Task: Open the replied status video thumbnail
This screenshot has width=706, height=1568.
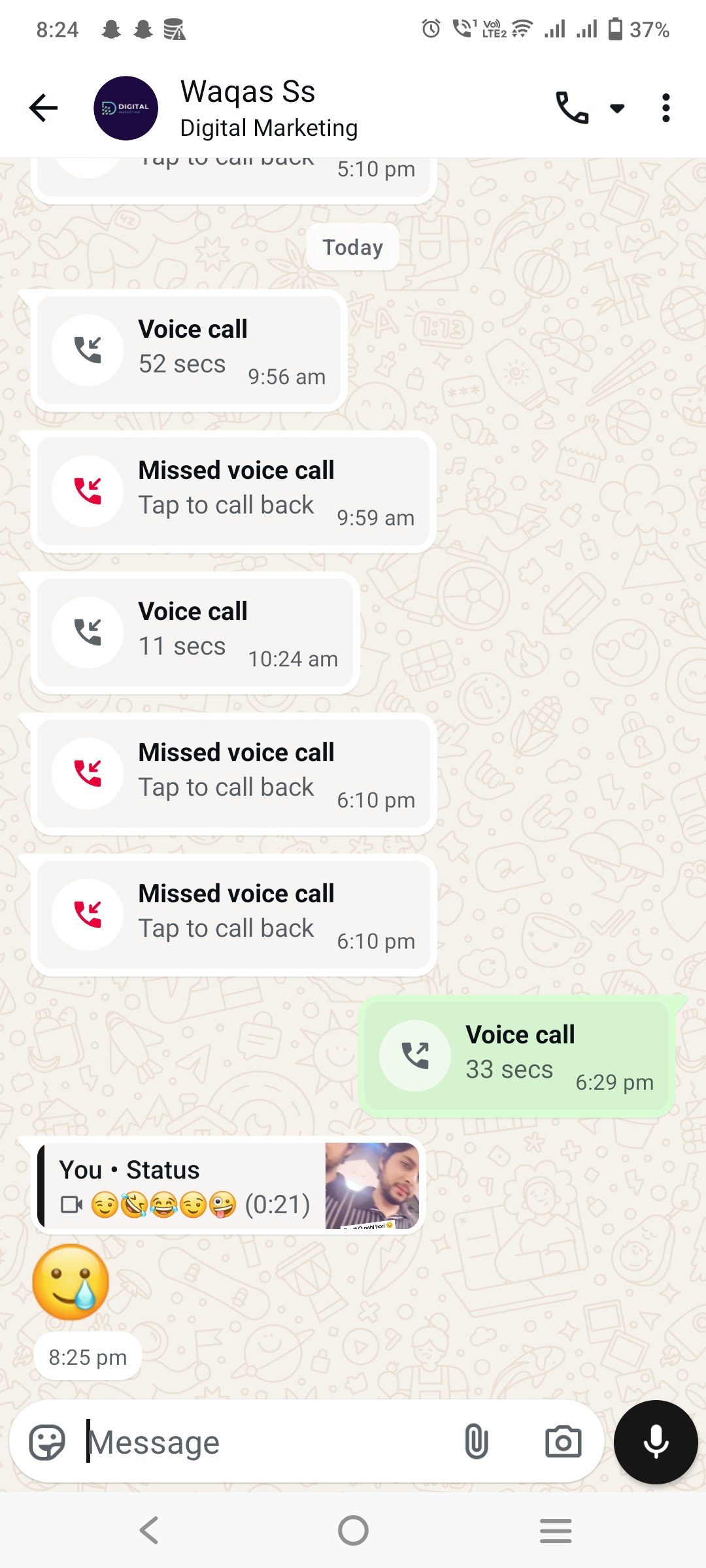Action: point(371,1185)
